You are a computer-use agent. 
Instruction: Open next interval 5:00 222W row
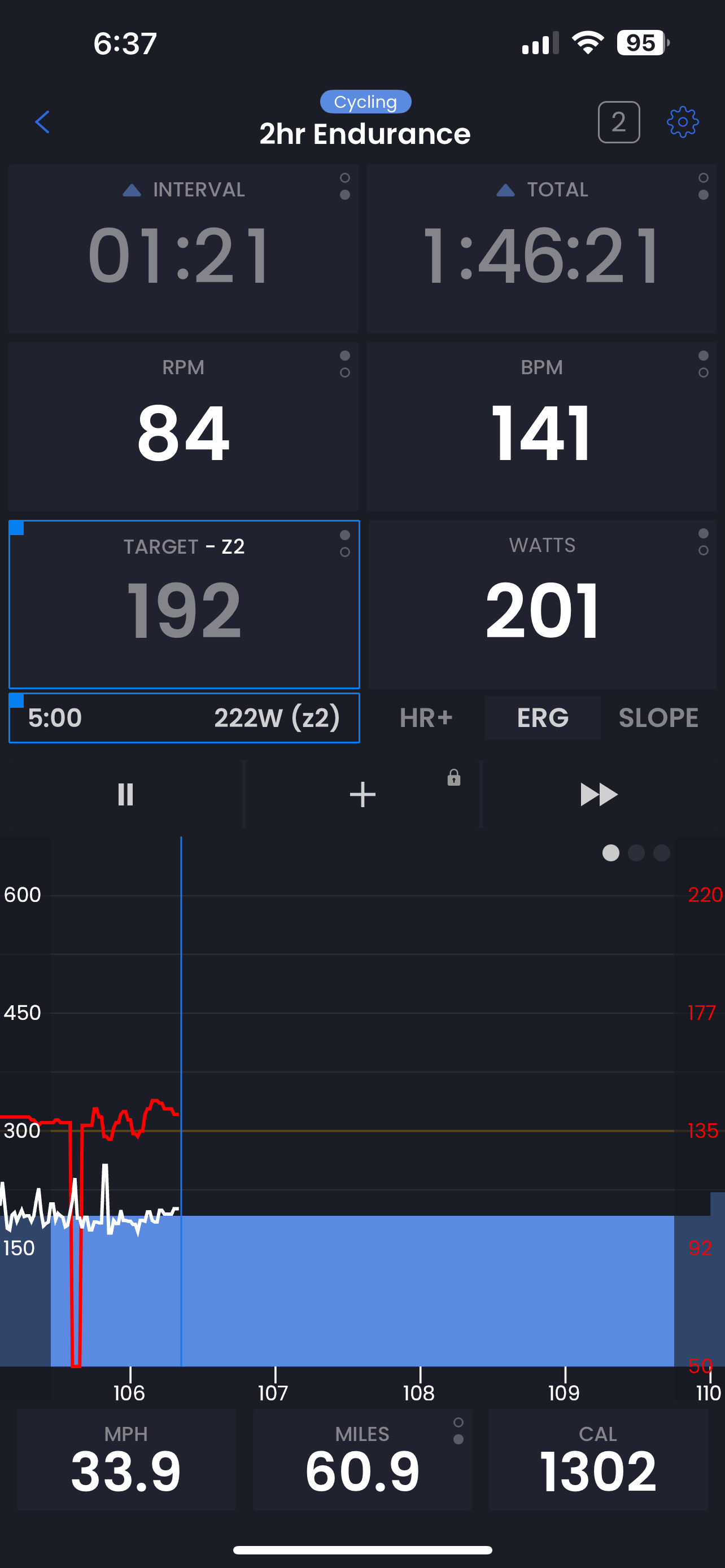click(184, 717)
